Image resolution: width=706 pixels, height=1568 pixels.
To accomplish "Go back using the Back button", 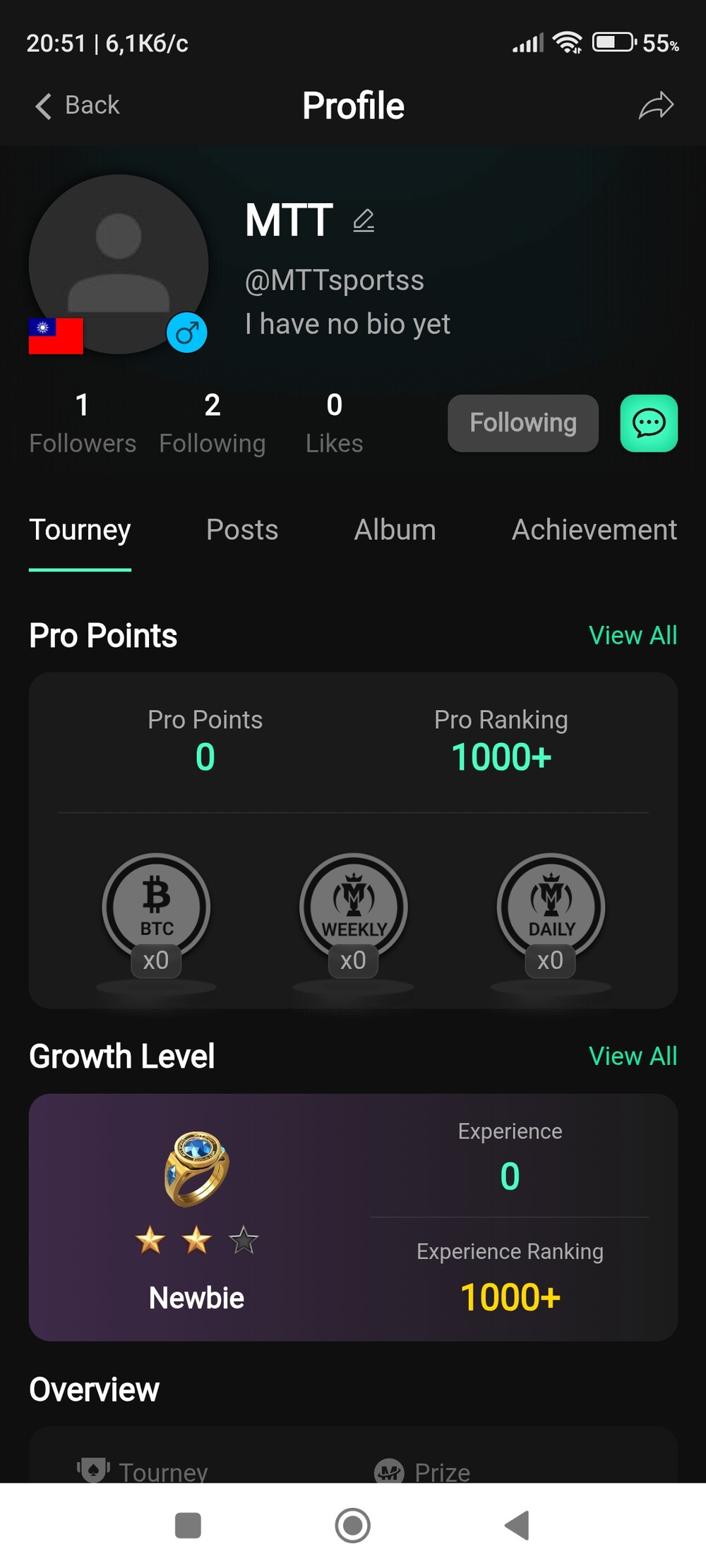I will pyautogui.click(x=78, y=106).
